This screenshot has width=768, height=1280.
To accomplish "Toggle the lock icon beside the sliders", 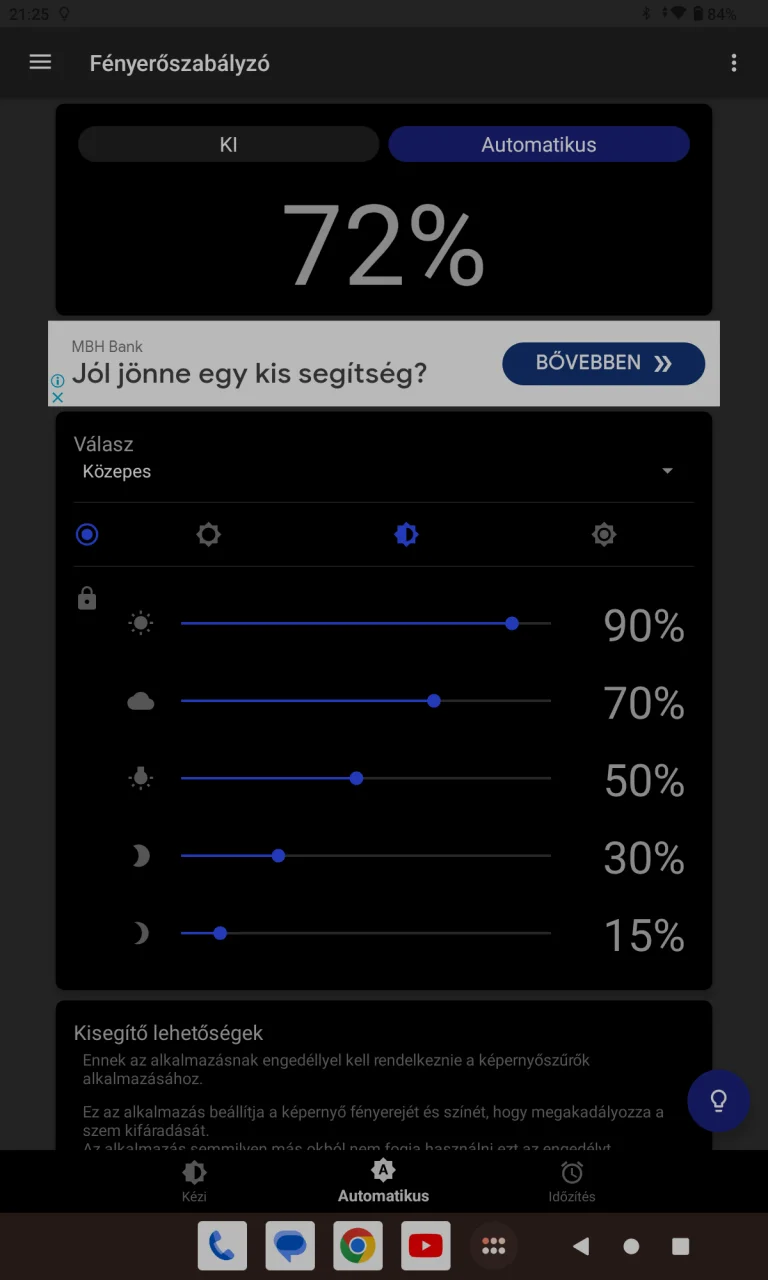I will 87,599.
